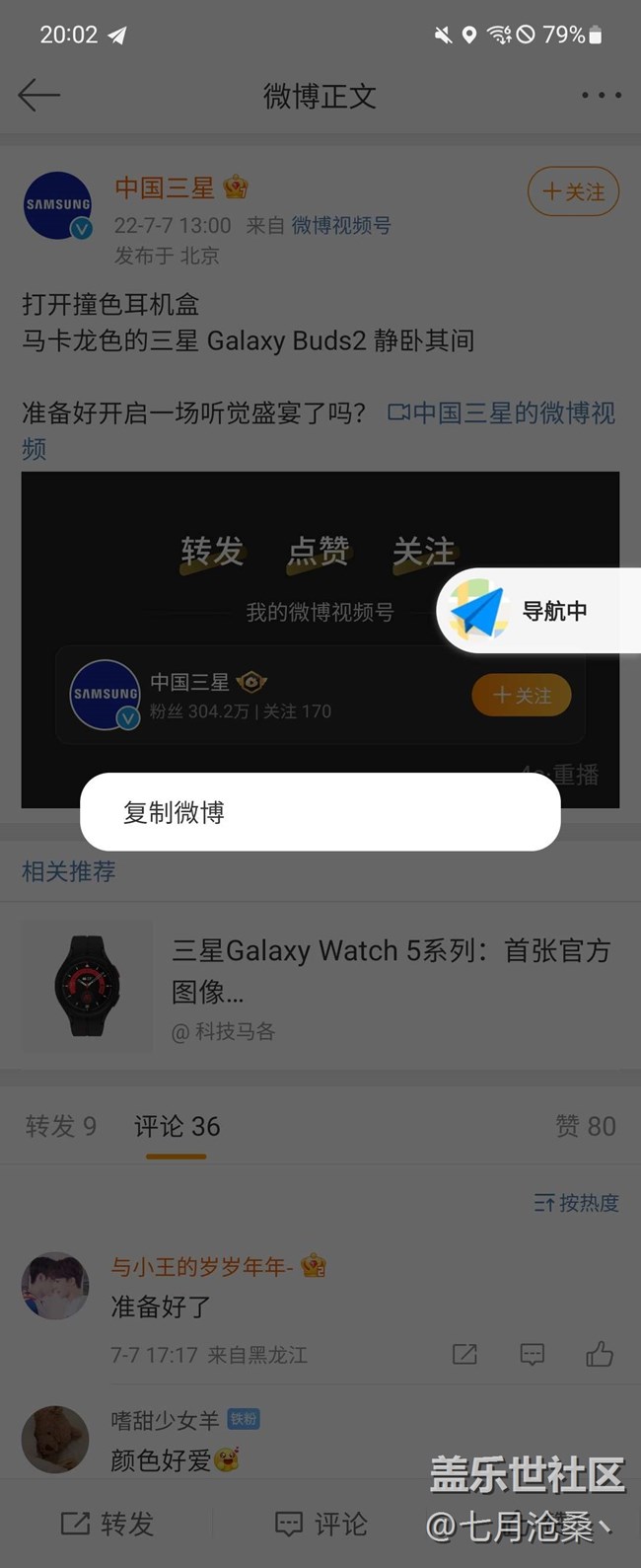The image size is (641, 1568).
Task: Switch to the 赞 80 tab
Action: pos(585,1126)
